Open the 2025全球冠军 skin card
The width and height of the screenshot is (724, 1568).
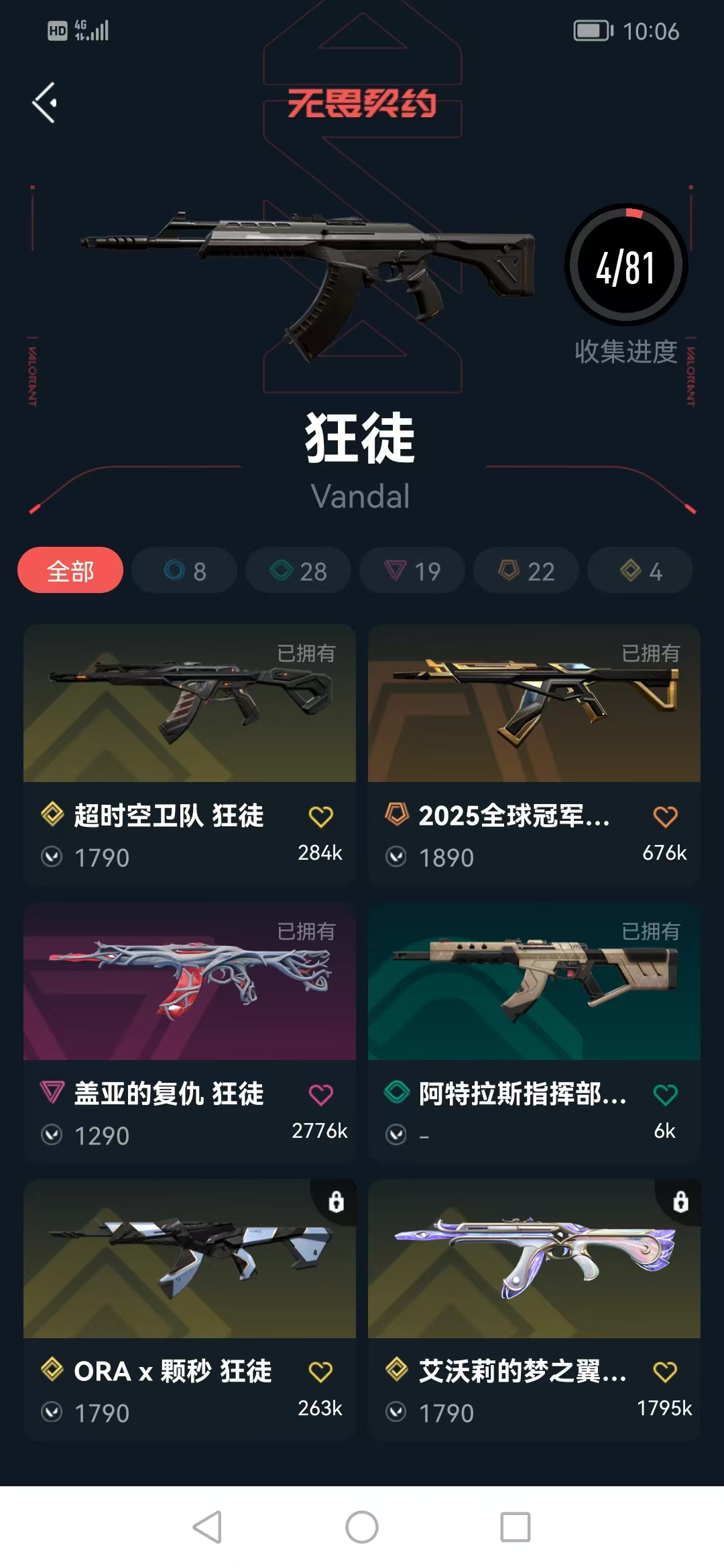[534, 755]
